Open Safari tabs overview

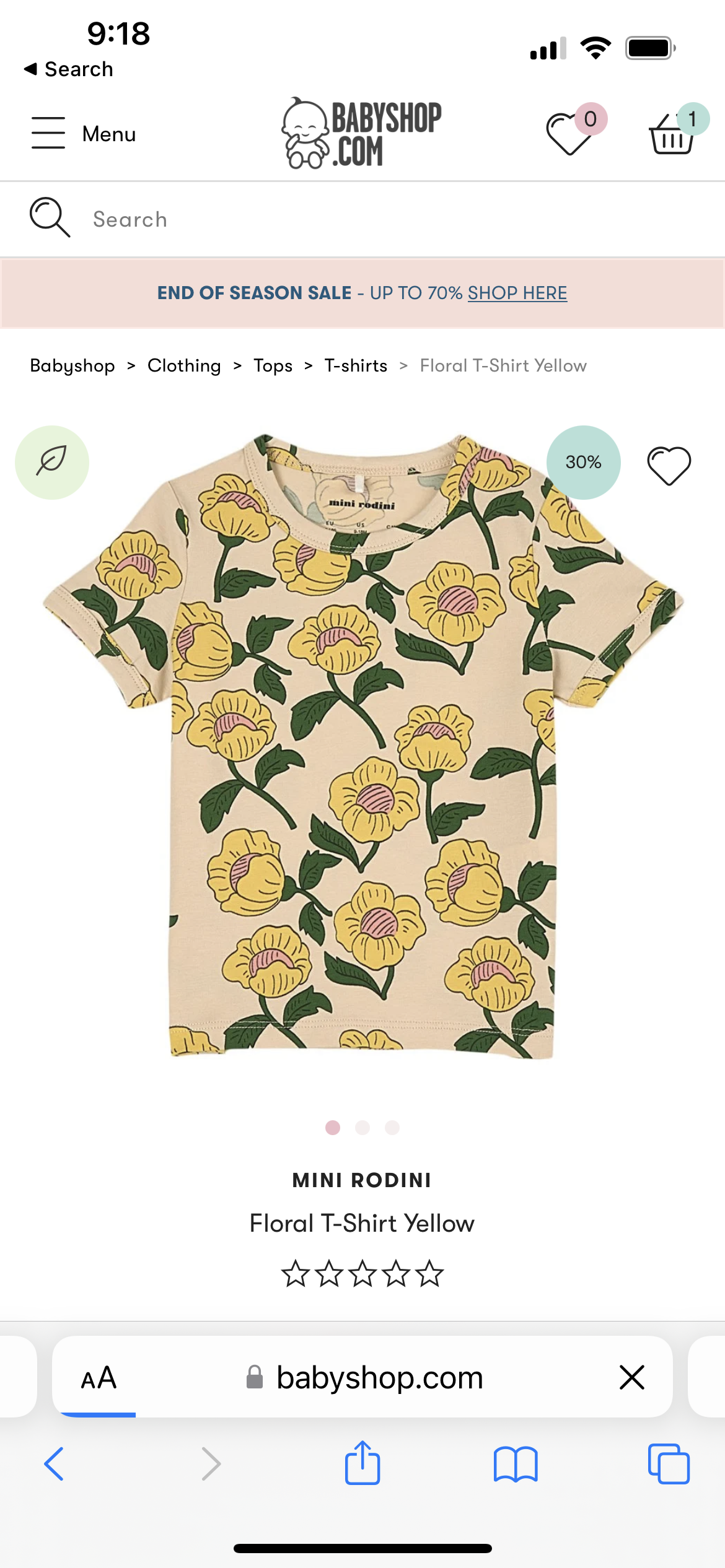tap(669, 1464)
